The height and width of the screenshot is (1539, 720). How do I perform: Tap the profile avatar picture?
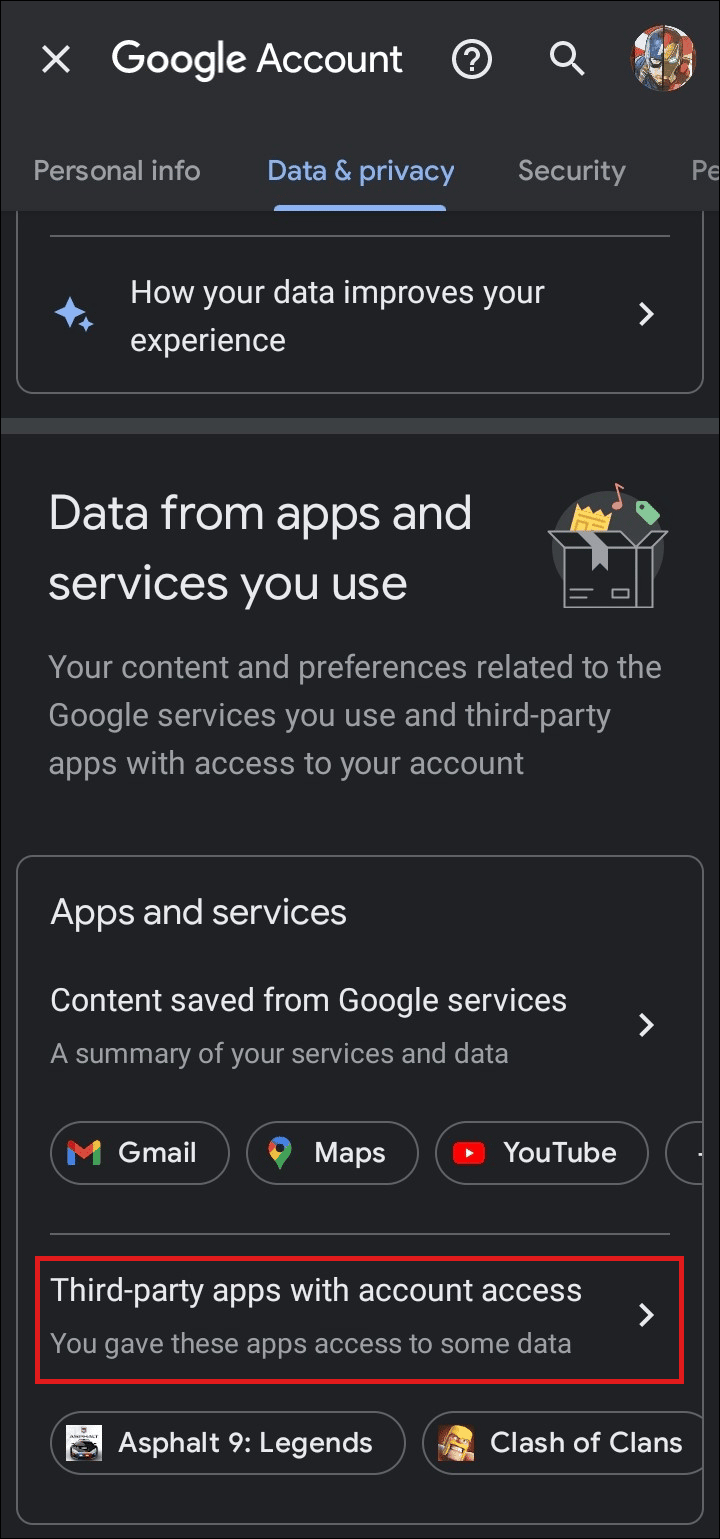tap(664, 59)
